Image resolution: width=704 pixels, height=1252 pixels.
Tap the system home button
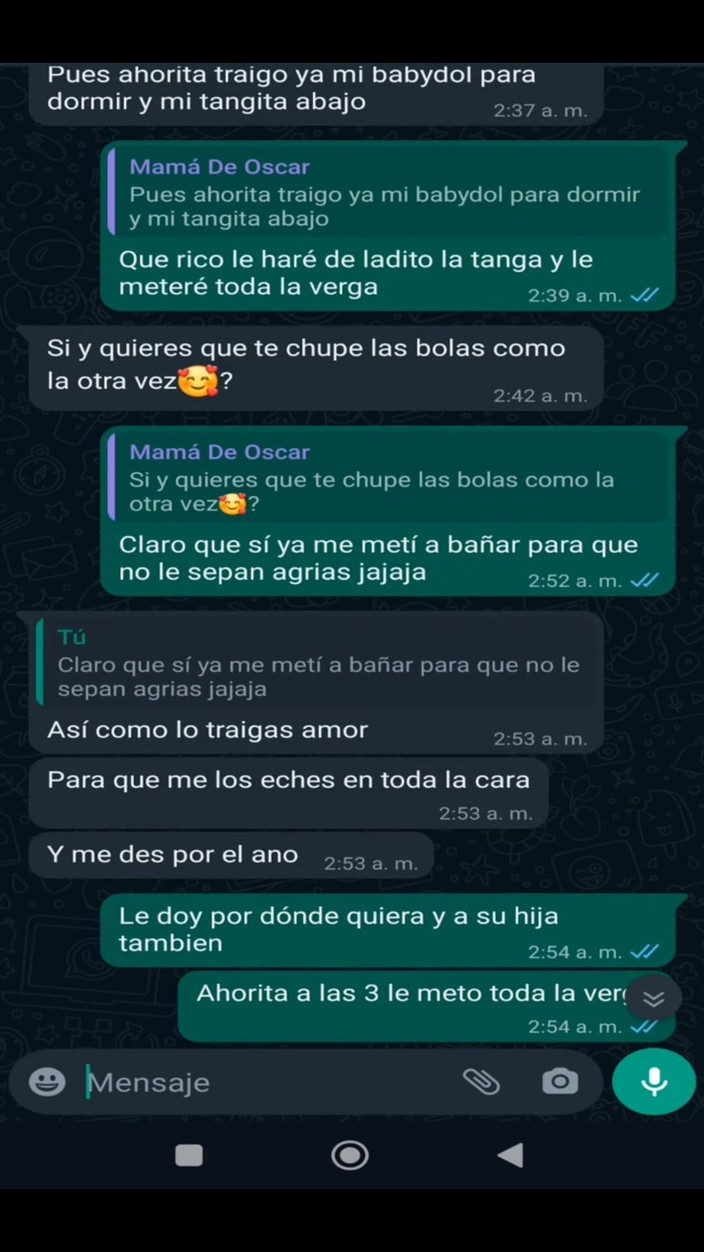coord(350,1156)
